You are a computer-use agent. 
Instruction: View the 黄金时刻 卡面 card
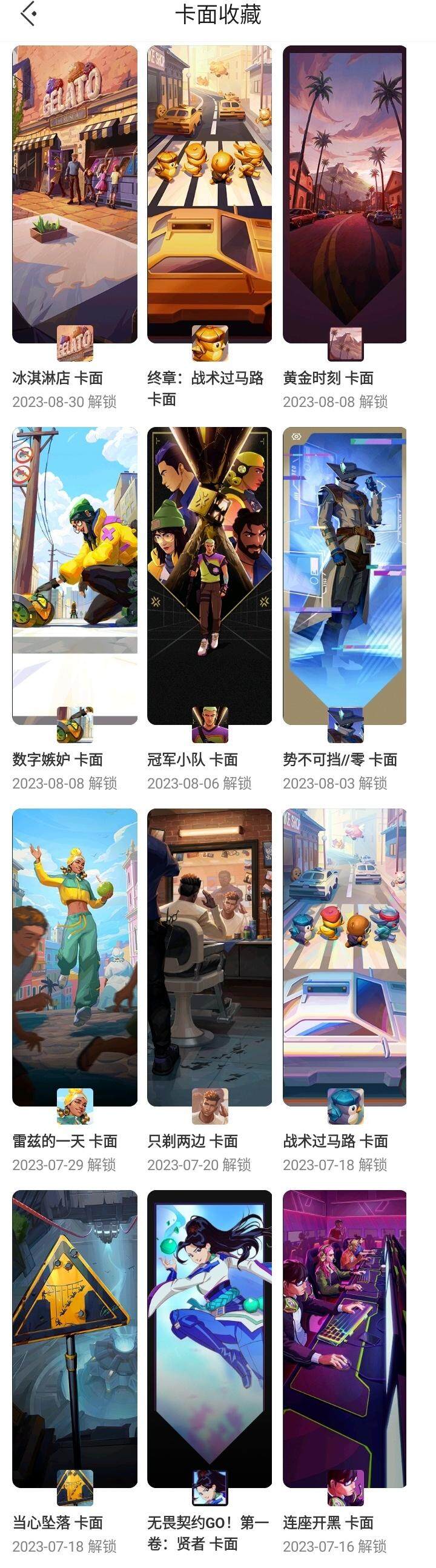[345, 195]
